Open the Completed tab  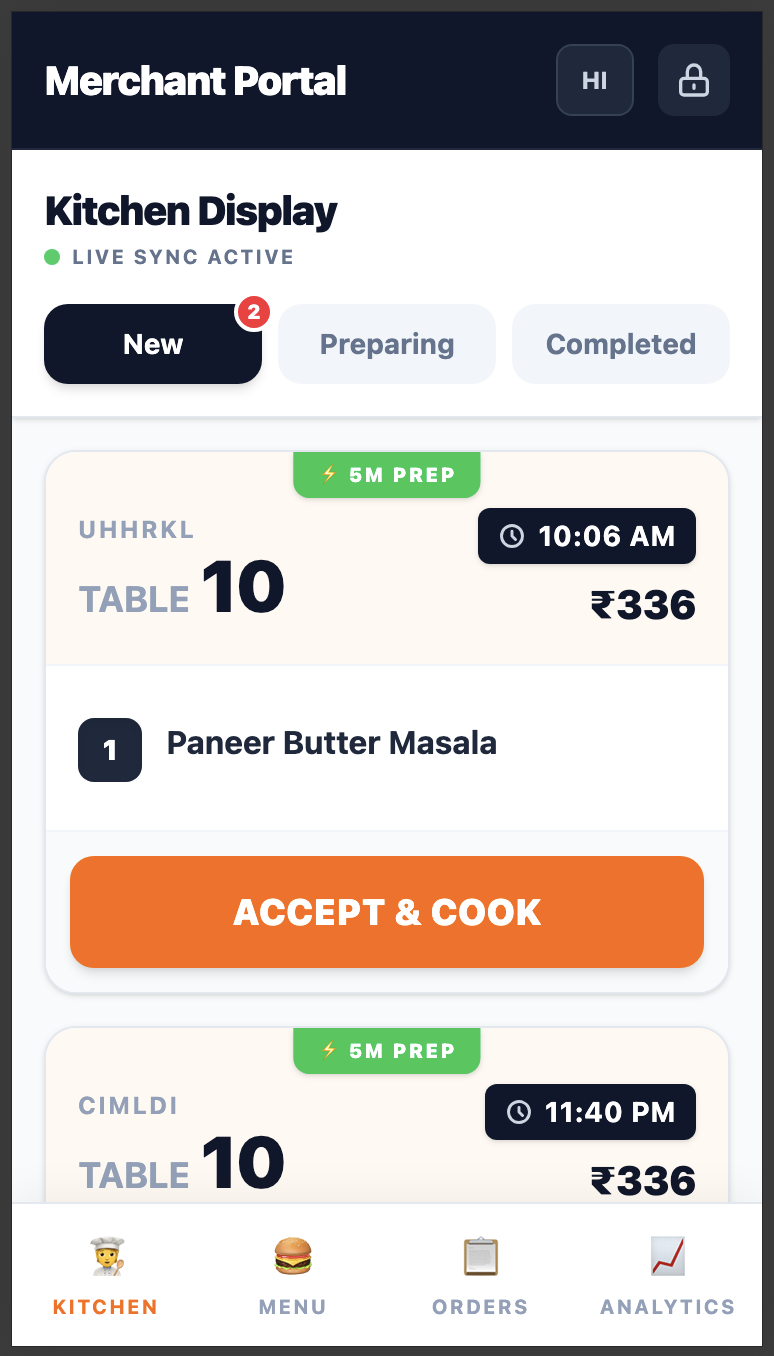click(x=620, y=344)
